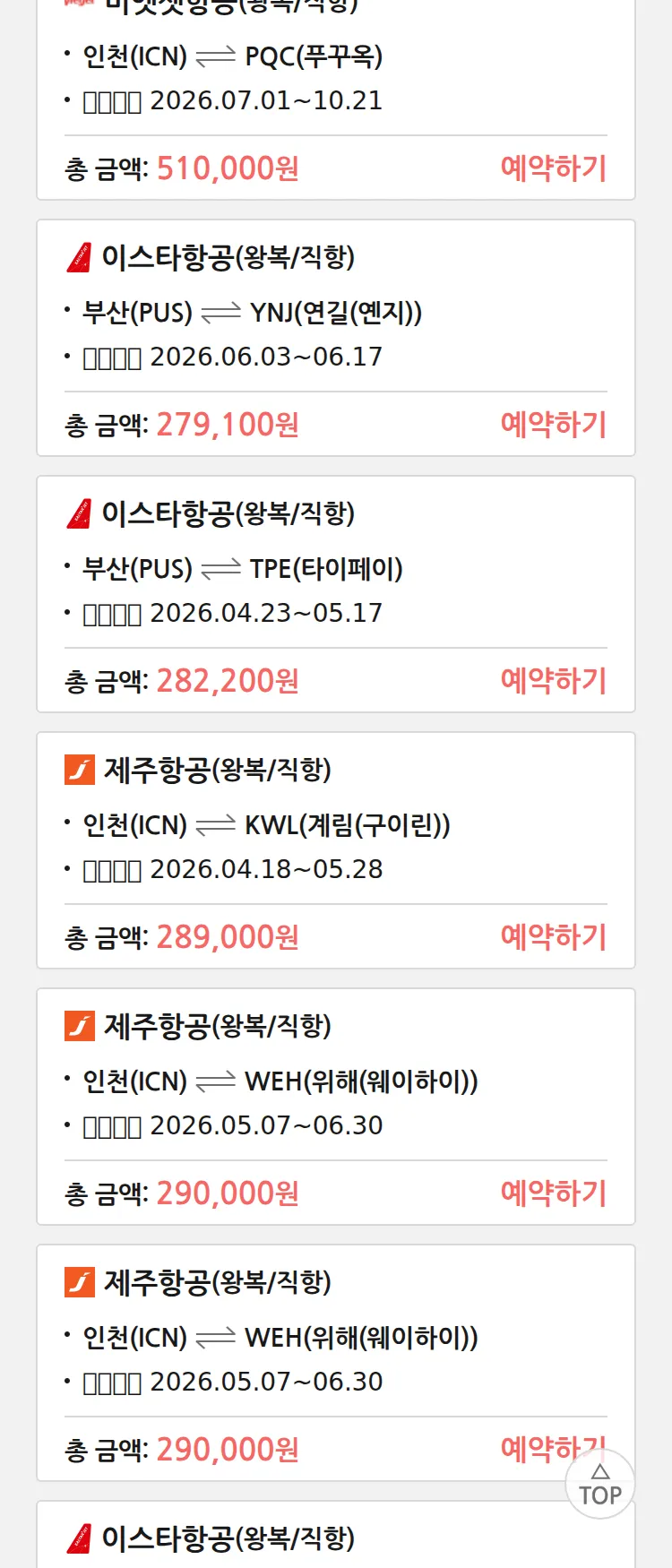Tap 예약하기 for the 510,000원 PQC flight
This screenshot has width=672, height=1568.
(x=553, y=168)
